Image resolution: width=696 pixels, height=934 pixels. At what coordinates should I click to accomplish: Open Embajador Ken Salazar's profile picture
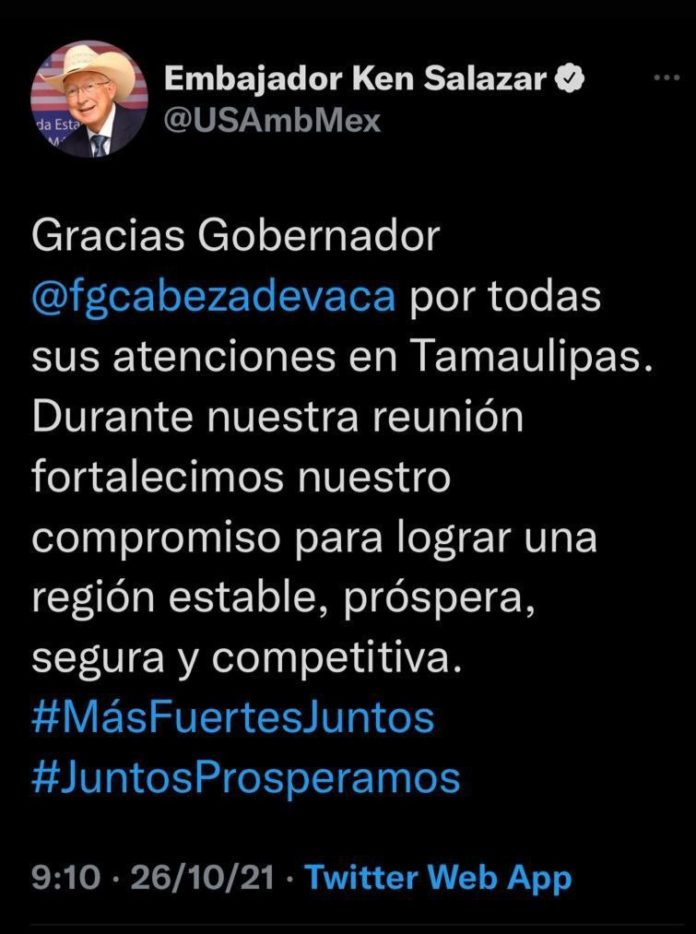click(x=89, y=99)
